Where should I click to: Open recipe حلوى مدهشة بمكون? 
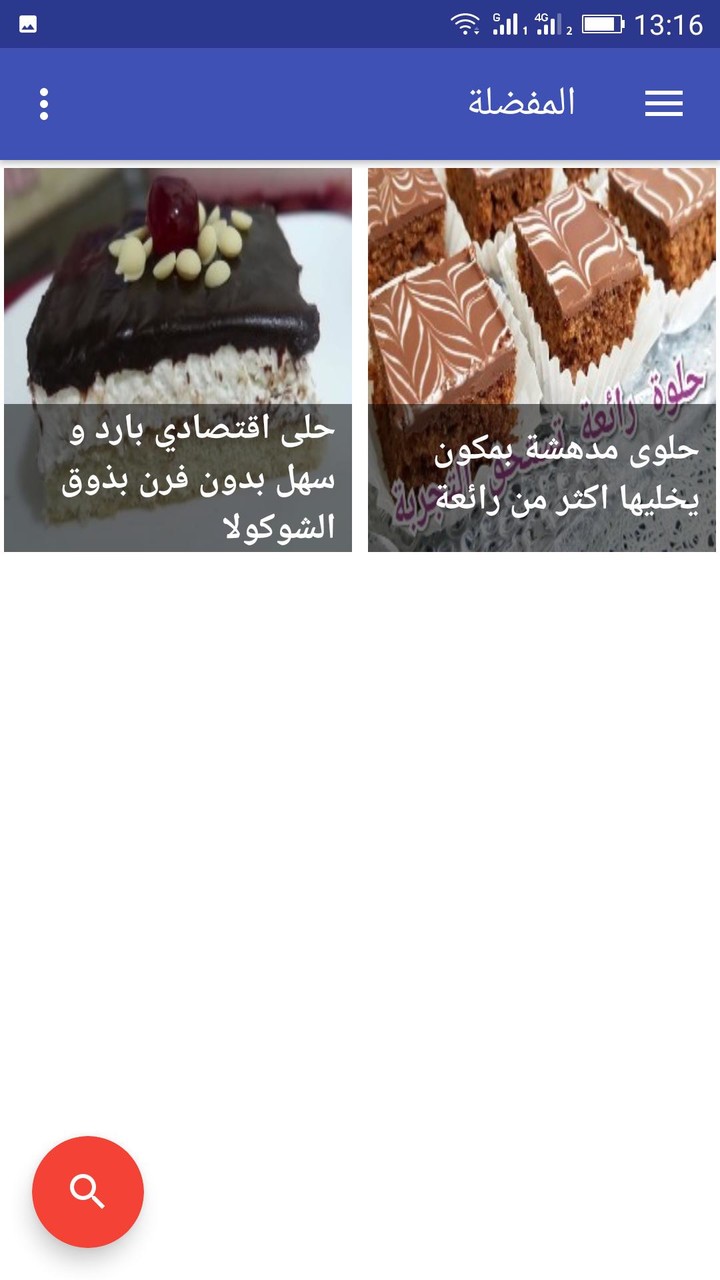pyautogui.click(x=542, y=360)
